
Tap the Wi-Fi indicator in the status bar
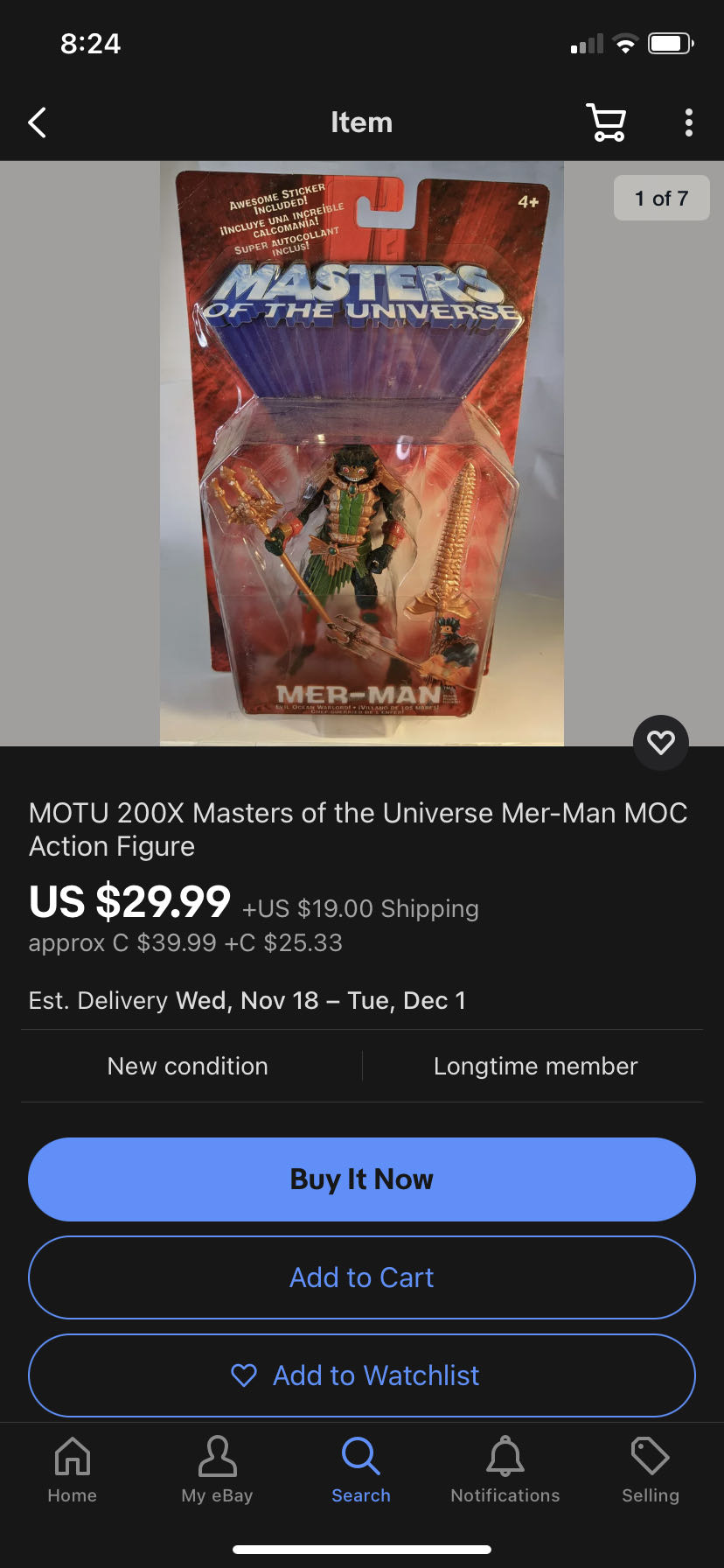(x=625, y=43)
